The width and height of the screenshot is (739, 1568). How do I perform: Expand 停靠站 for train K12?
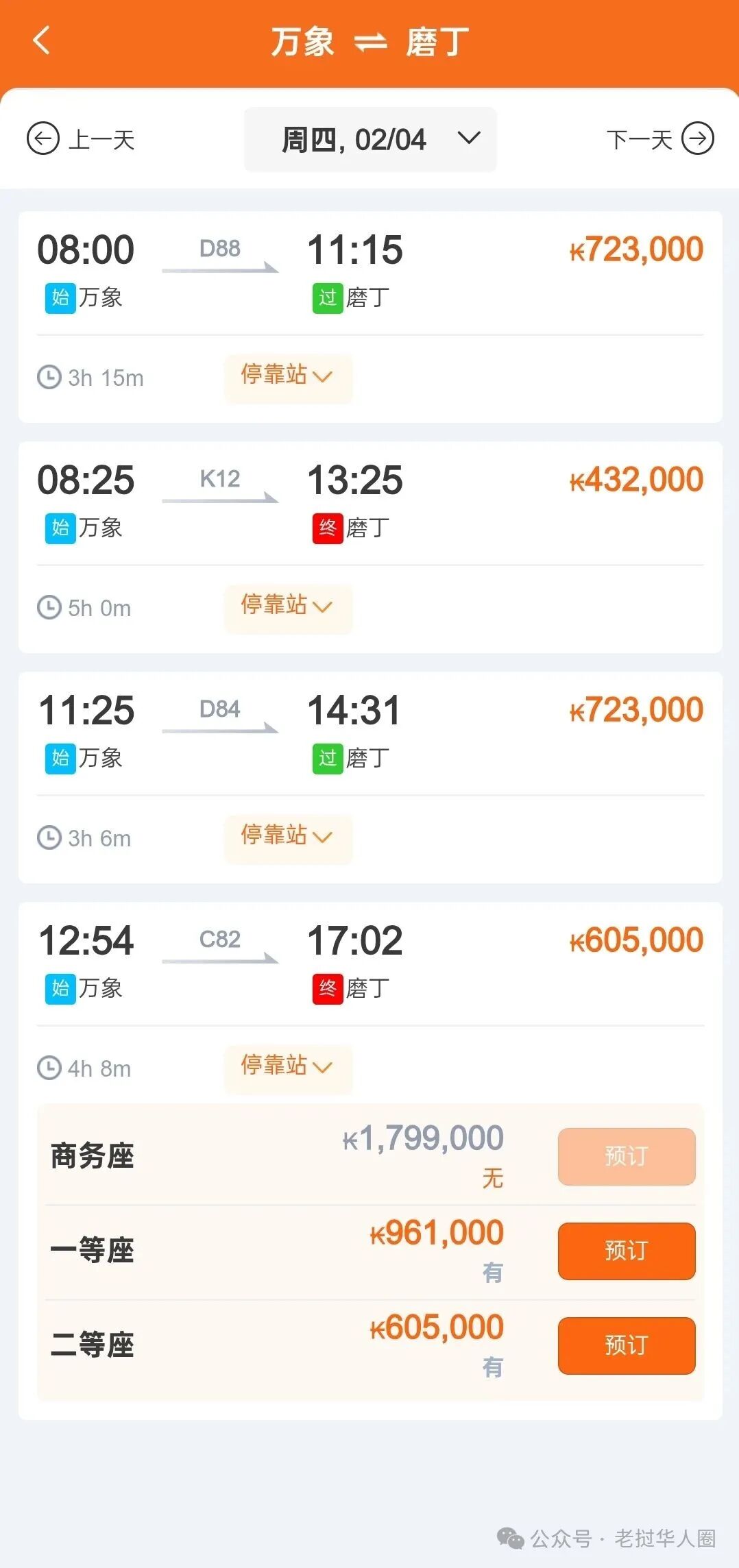[x=287, y=607]
